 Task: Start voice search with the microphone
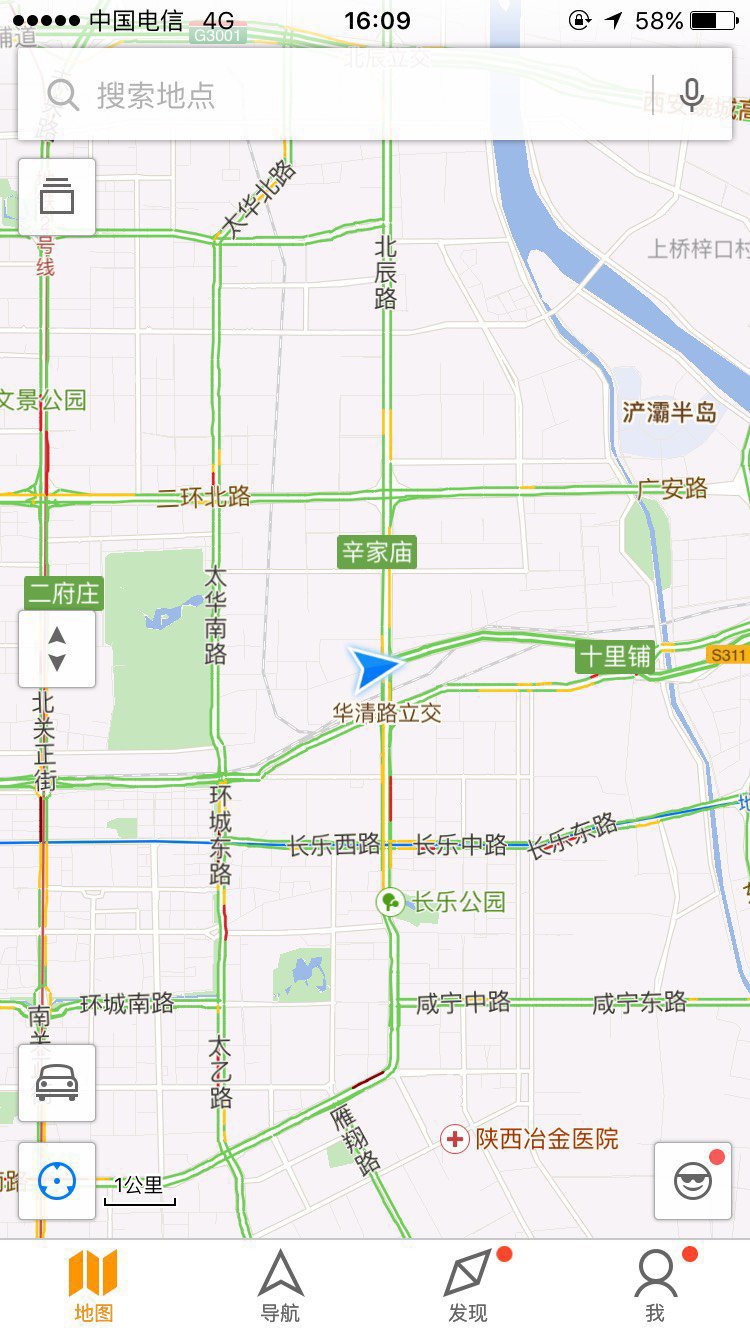pos(691,95)
